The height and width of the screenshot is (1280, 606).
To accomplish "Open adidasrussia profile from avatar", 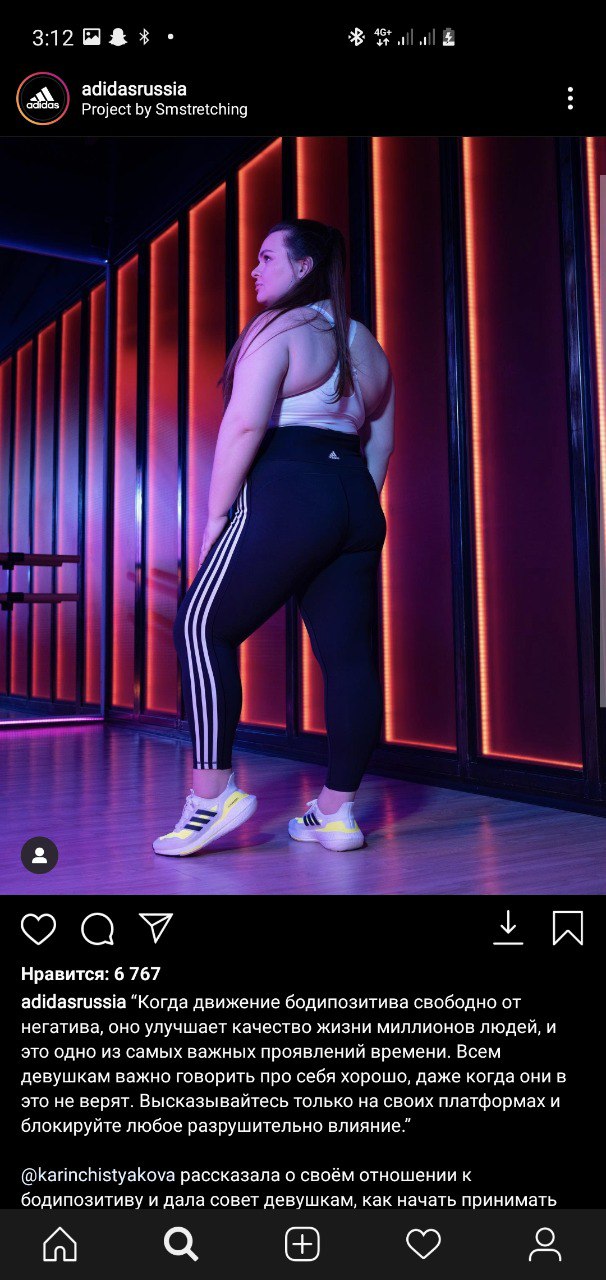I will point(43,98).
